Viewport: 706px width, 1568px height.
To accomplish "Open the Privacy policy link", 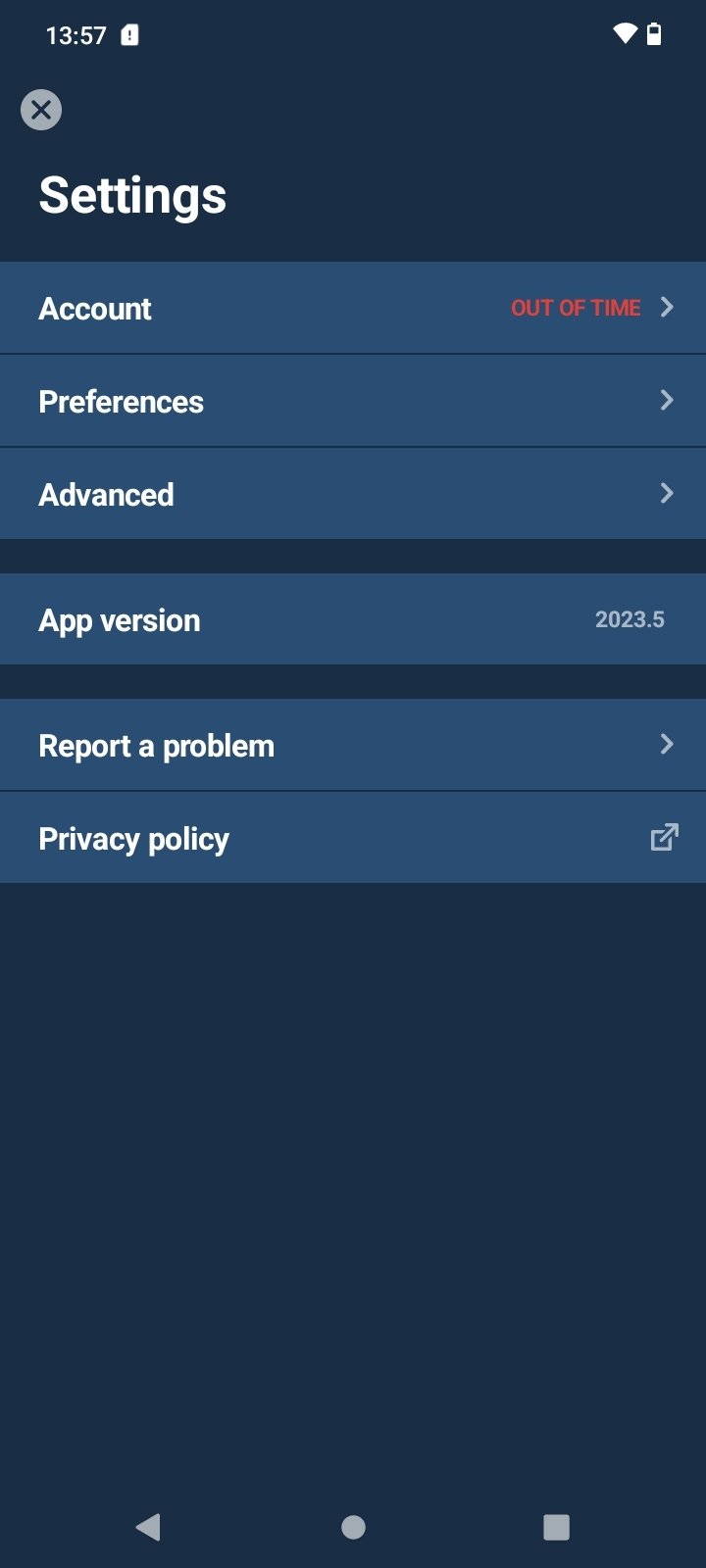I will pyautogui.click(x=353, y=838).
